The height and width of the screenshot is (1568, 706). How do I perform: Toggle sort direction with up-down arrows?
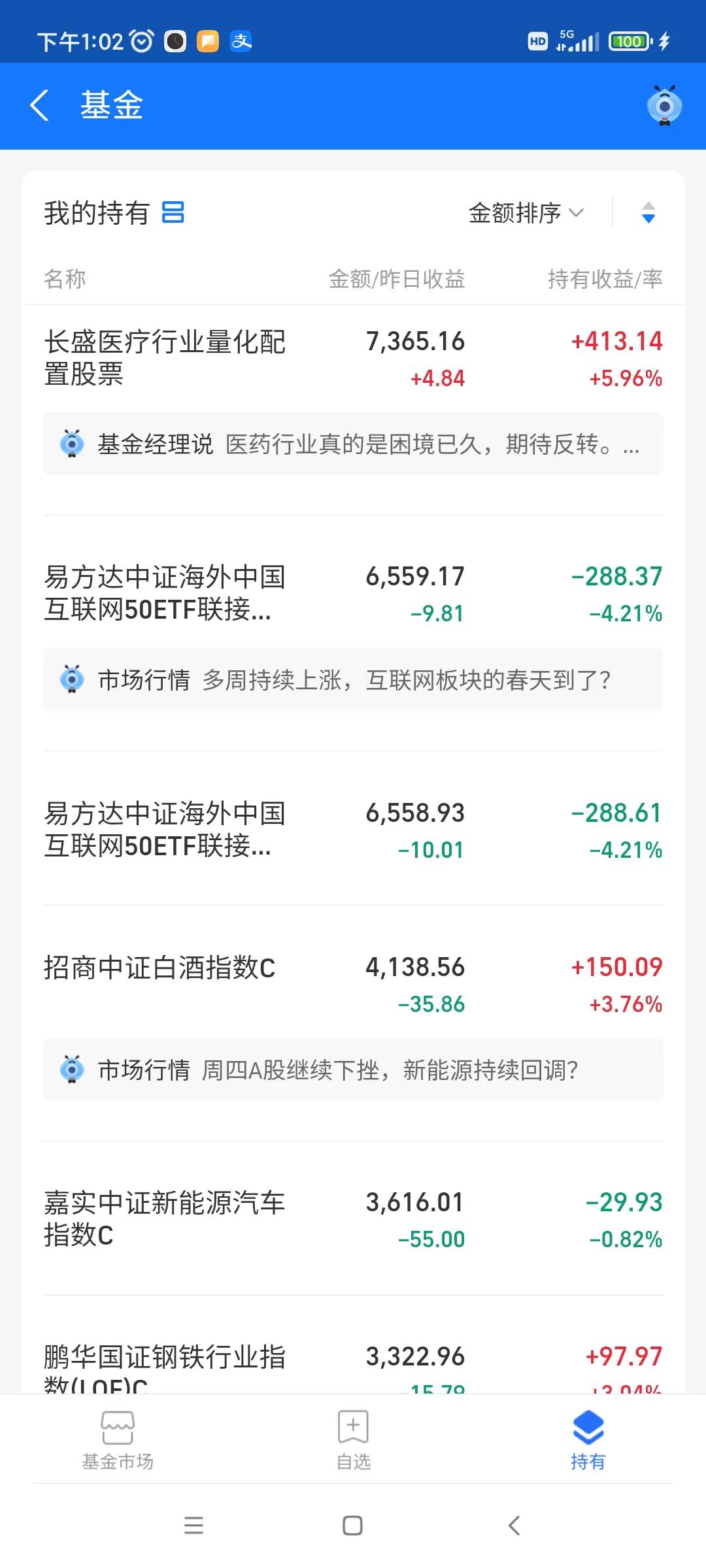coord(647,212)
